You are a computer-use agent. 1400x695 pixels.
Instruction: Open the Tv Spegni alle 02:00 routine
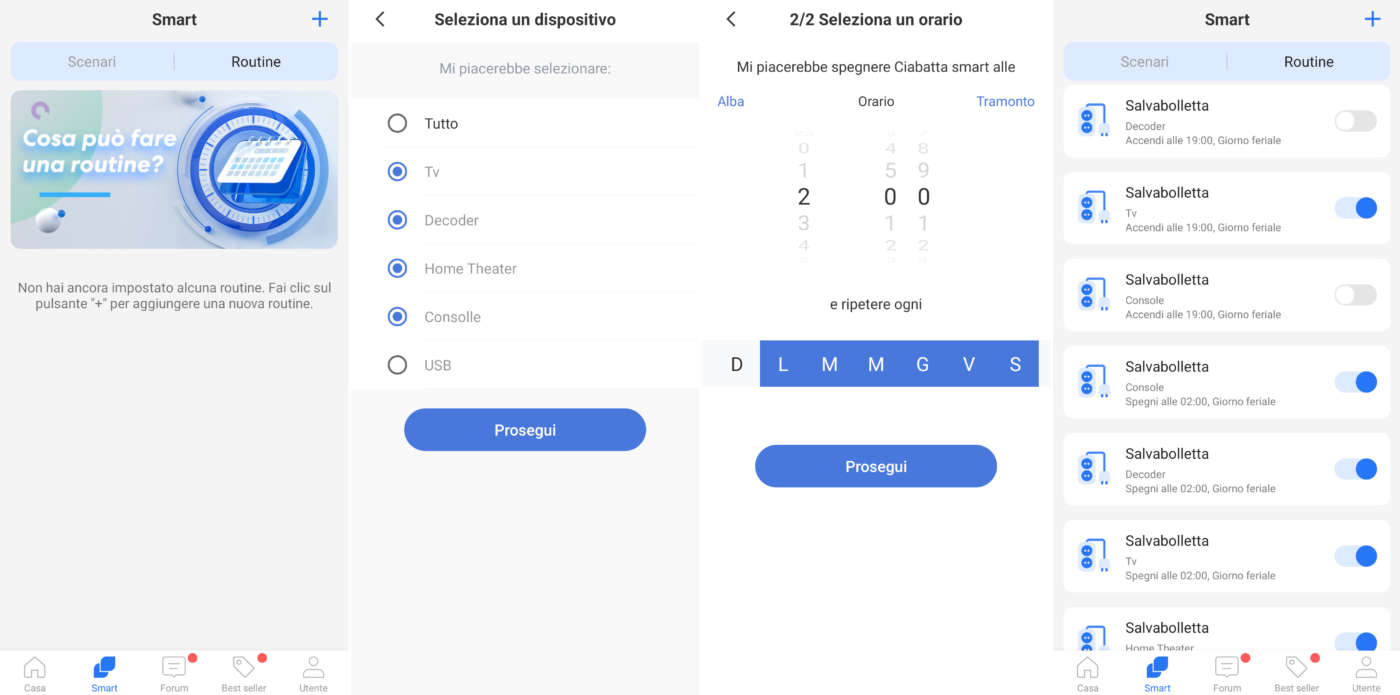(1200, 556)
